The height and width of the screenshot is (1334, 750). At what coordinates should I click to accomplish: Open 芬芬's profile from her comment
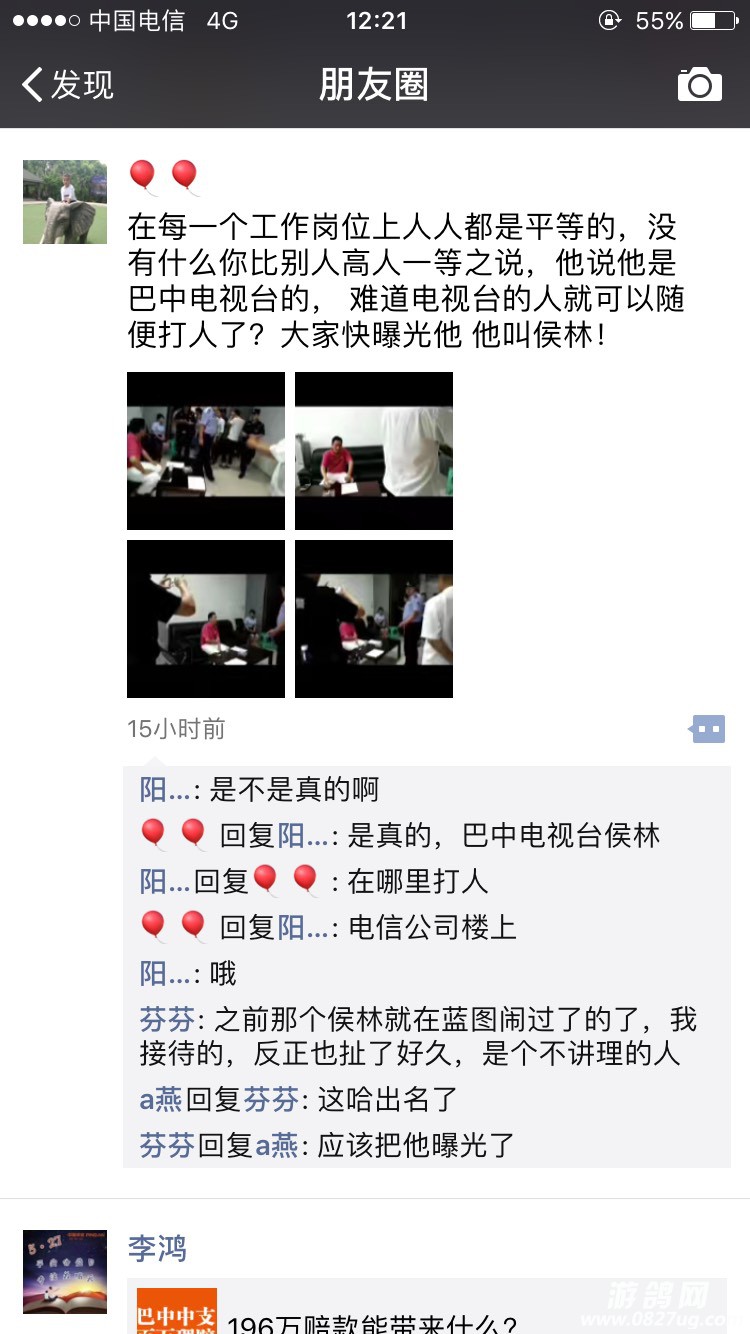point(166,1021)
